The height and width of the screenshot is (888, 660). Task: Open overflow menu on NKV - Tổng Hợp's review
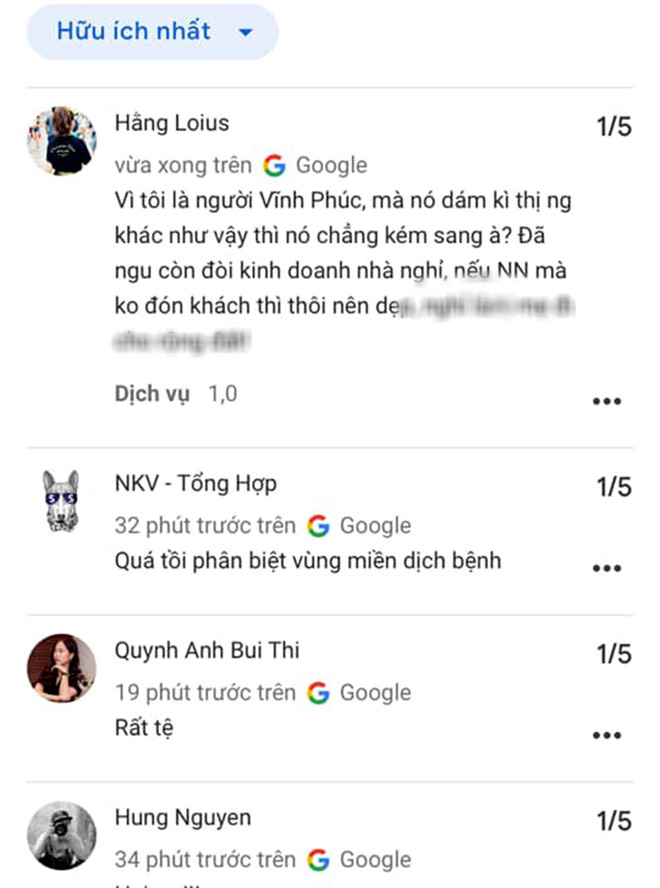[x=607, y=568]
